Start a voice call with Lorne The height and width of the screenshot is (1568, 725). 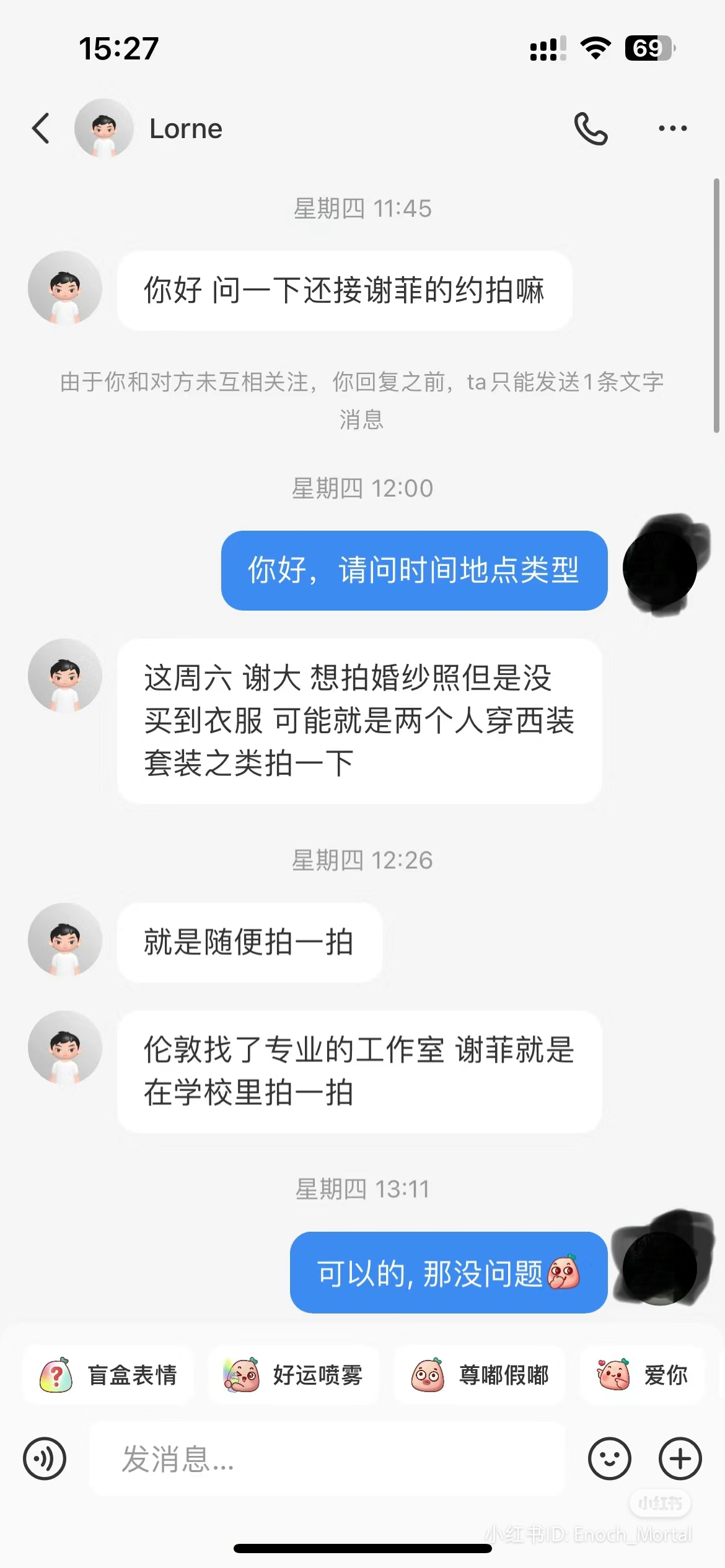click(590, 129)
